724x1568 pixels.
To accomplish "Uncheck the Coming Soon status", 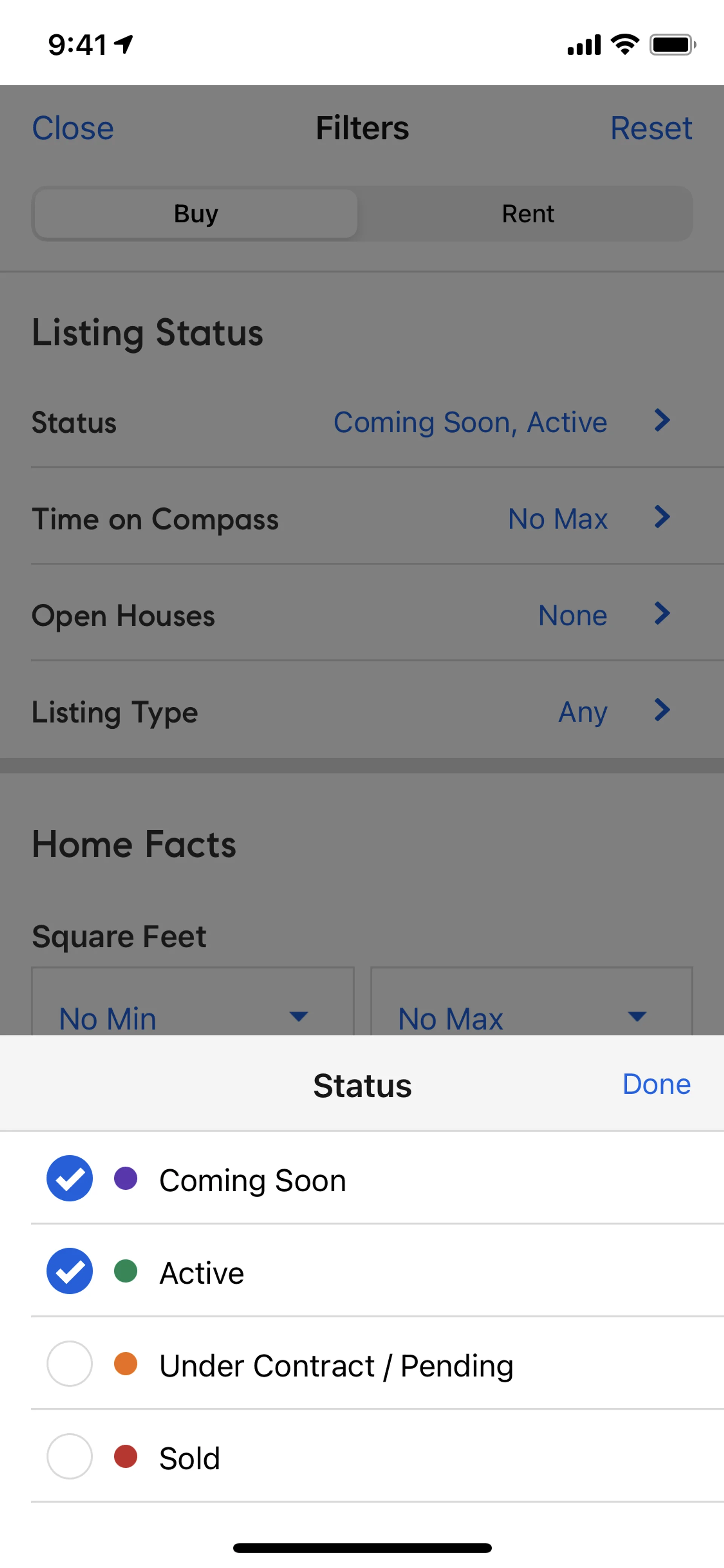I will 70,1178.
